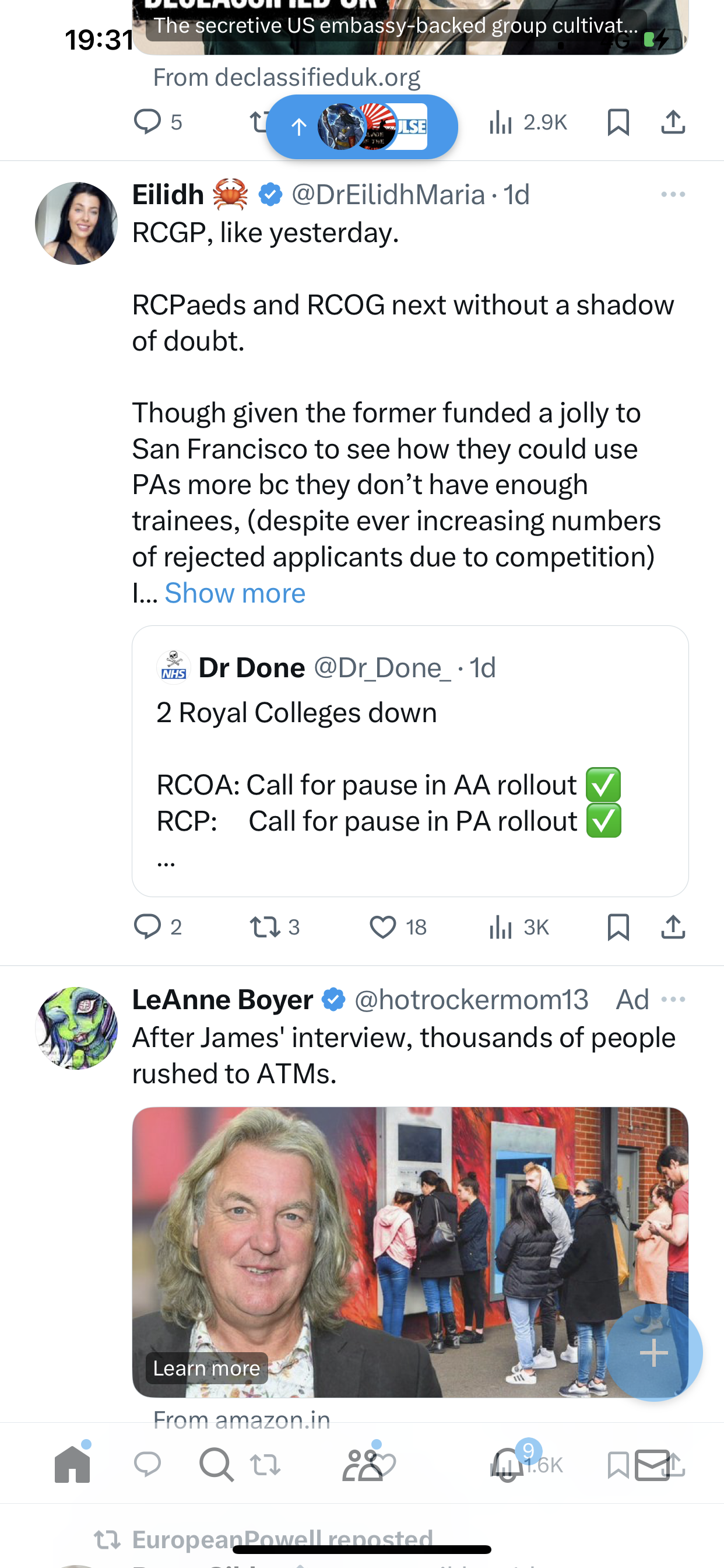
Task: Reply to Eilidh's post
Action: point(157,927)
